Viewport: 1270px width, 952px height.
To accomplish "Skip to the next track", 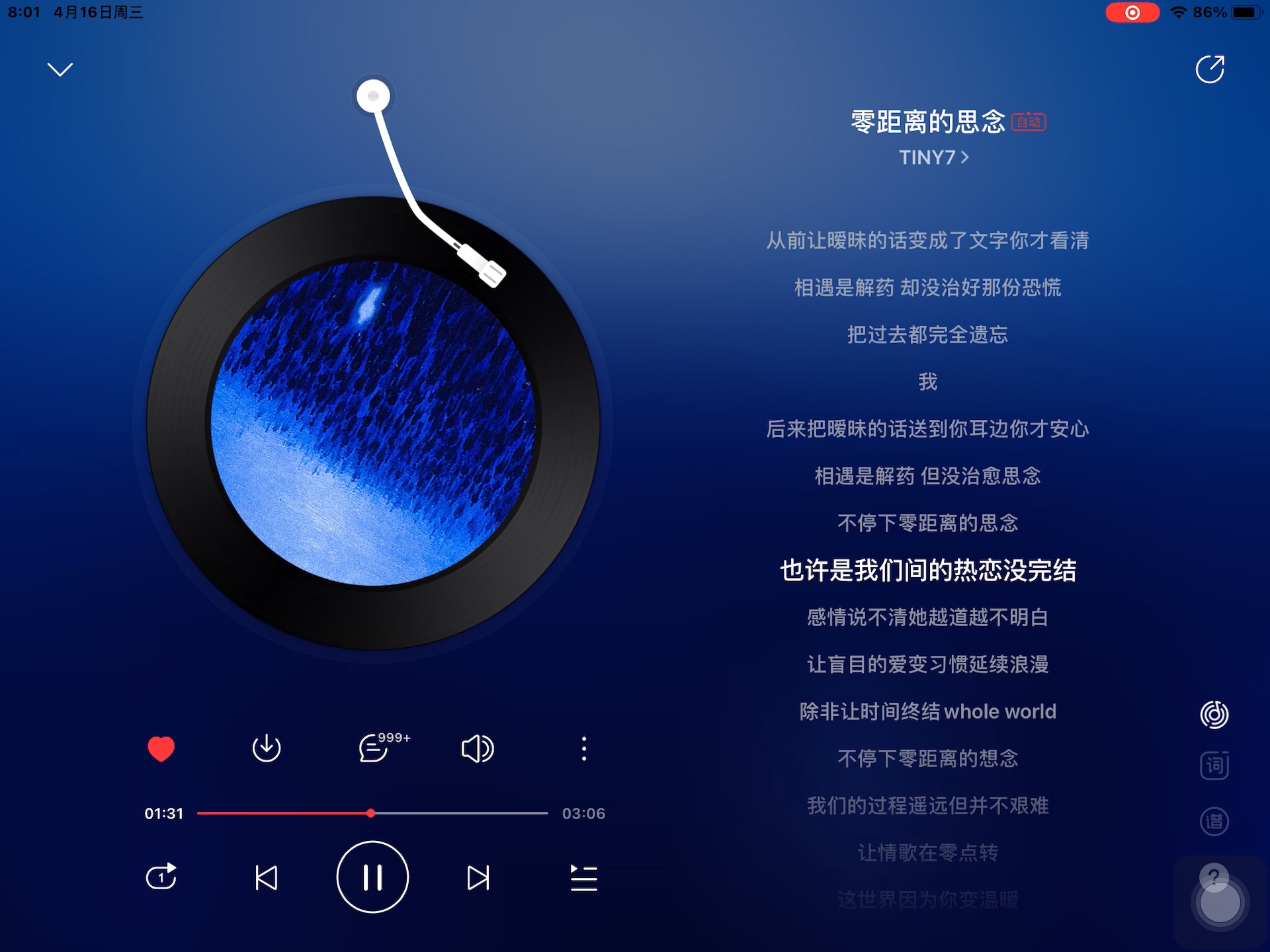I will click(x=478, y=877).
